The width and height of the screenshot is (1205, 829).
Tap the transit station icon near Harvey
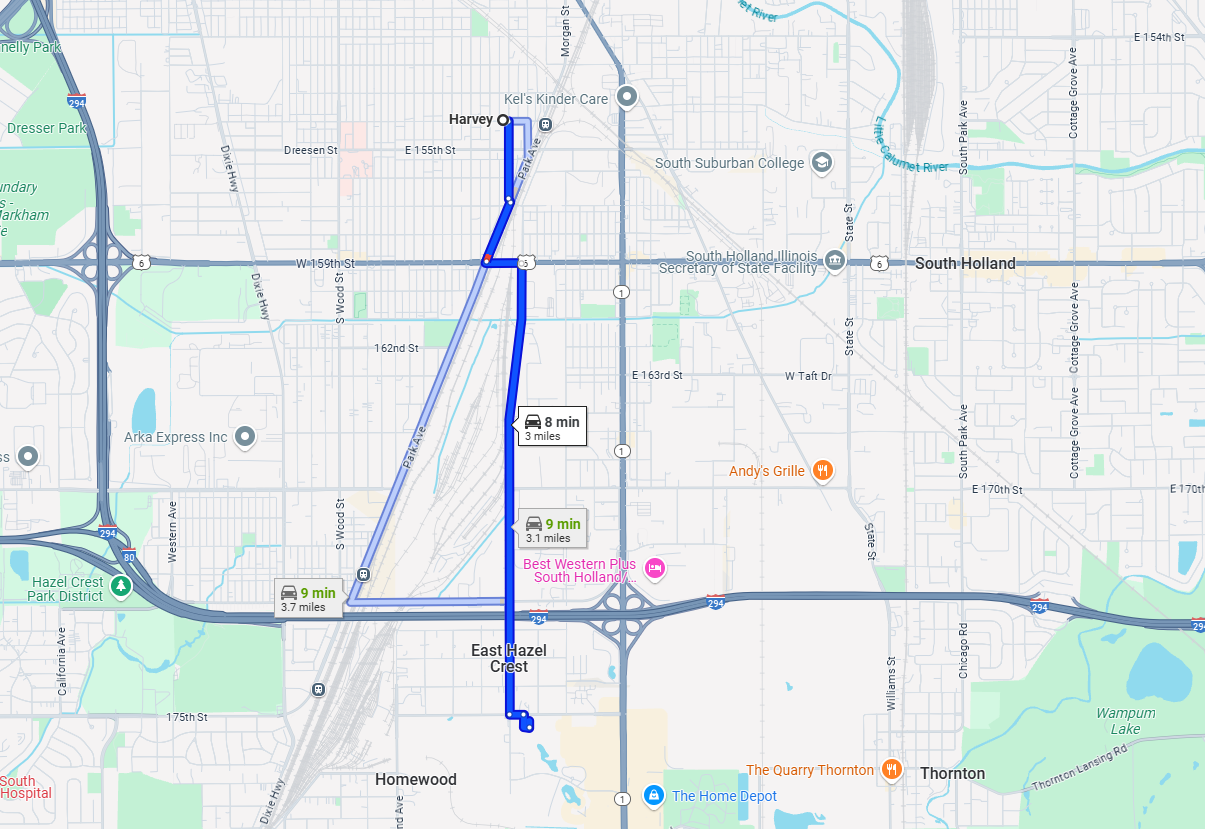(545, 124)
